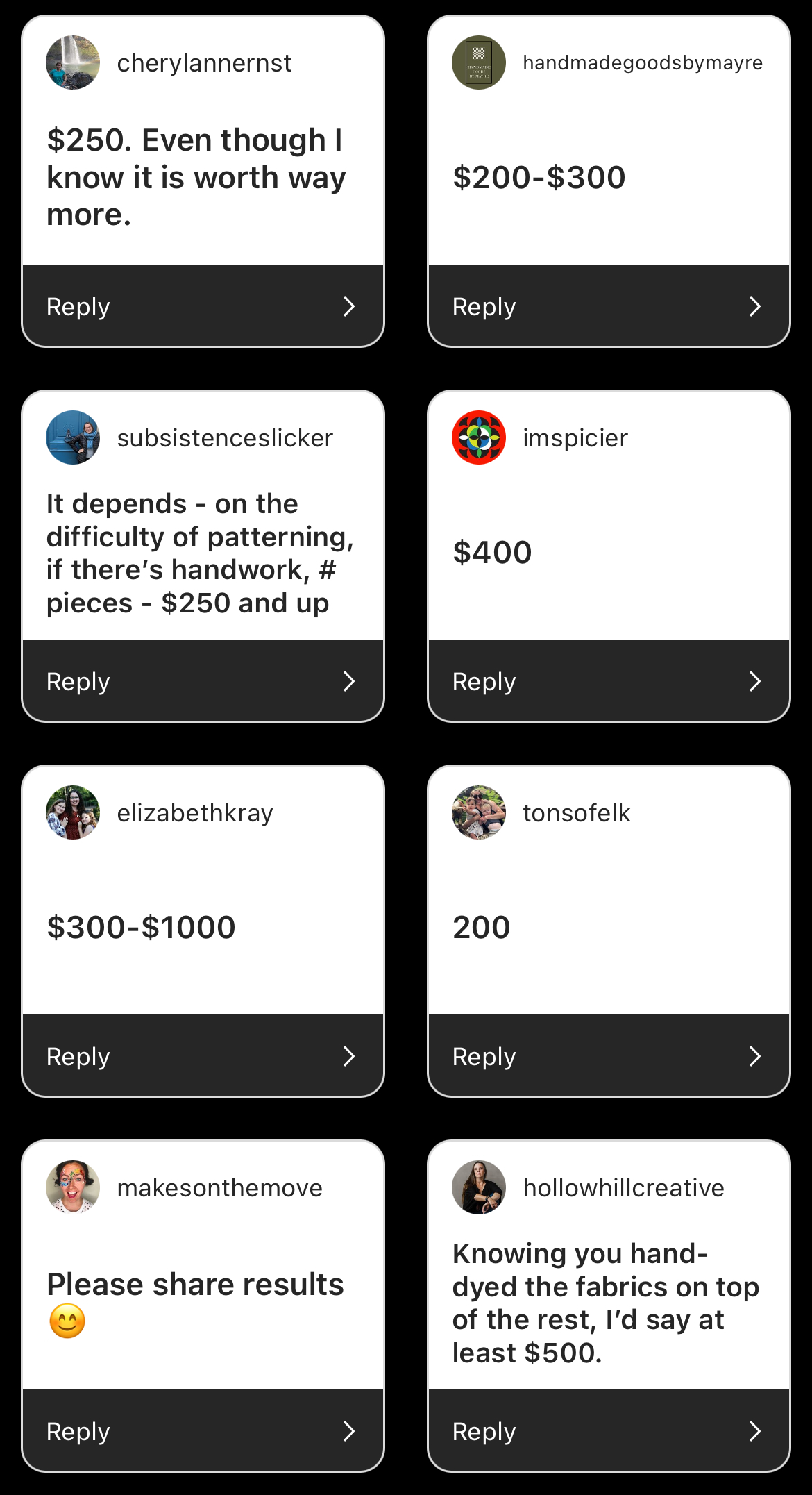Reply to makesonthemove's share results request
This screenshot has width=812, height=1495.
click(x=202, y=1431)
